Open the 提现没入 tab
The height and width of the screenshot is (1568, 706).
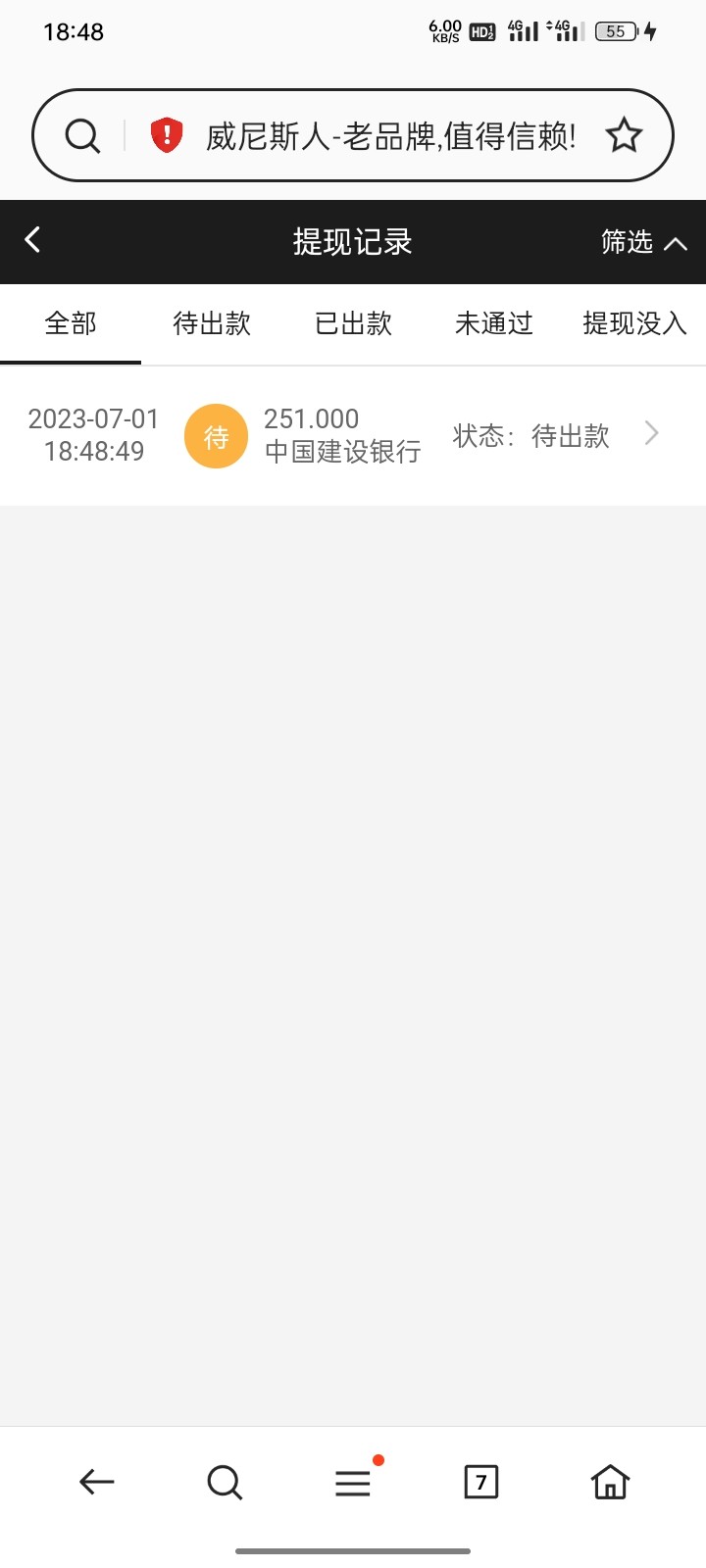(634, 323)
